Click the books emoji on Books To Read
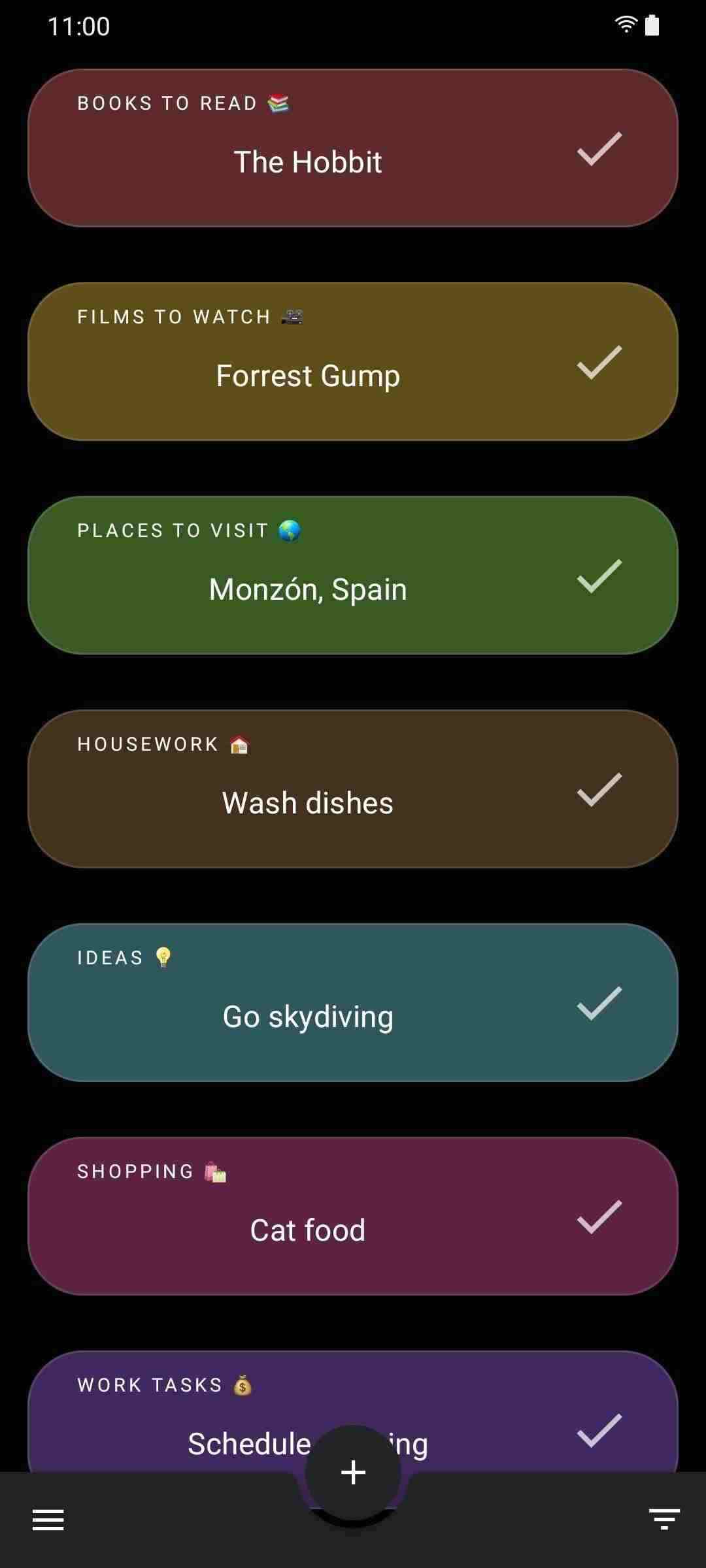 (280, 102)
